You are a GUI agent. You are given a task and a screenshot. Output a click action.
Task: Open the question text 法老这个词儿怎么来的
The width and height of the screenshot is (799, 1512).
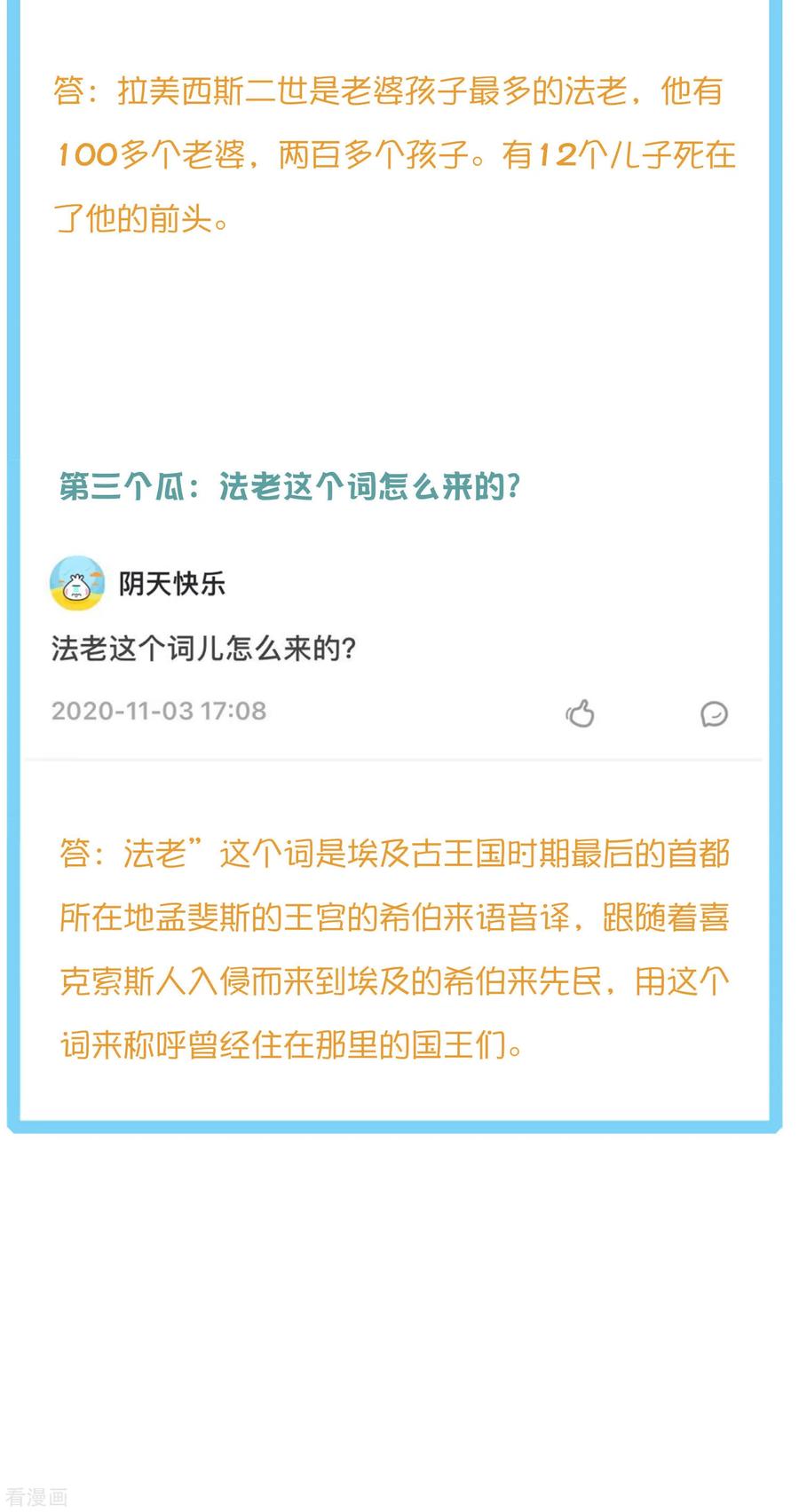[x=204, y=649]
